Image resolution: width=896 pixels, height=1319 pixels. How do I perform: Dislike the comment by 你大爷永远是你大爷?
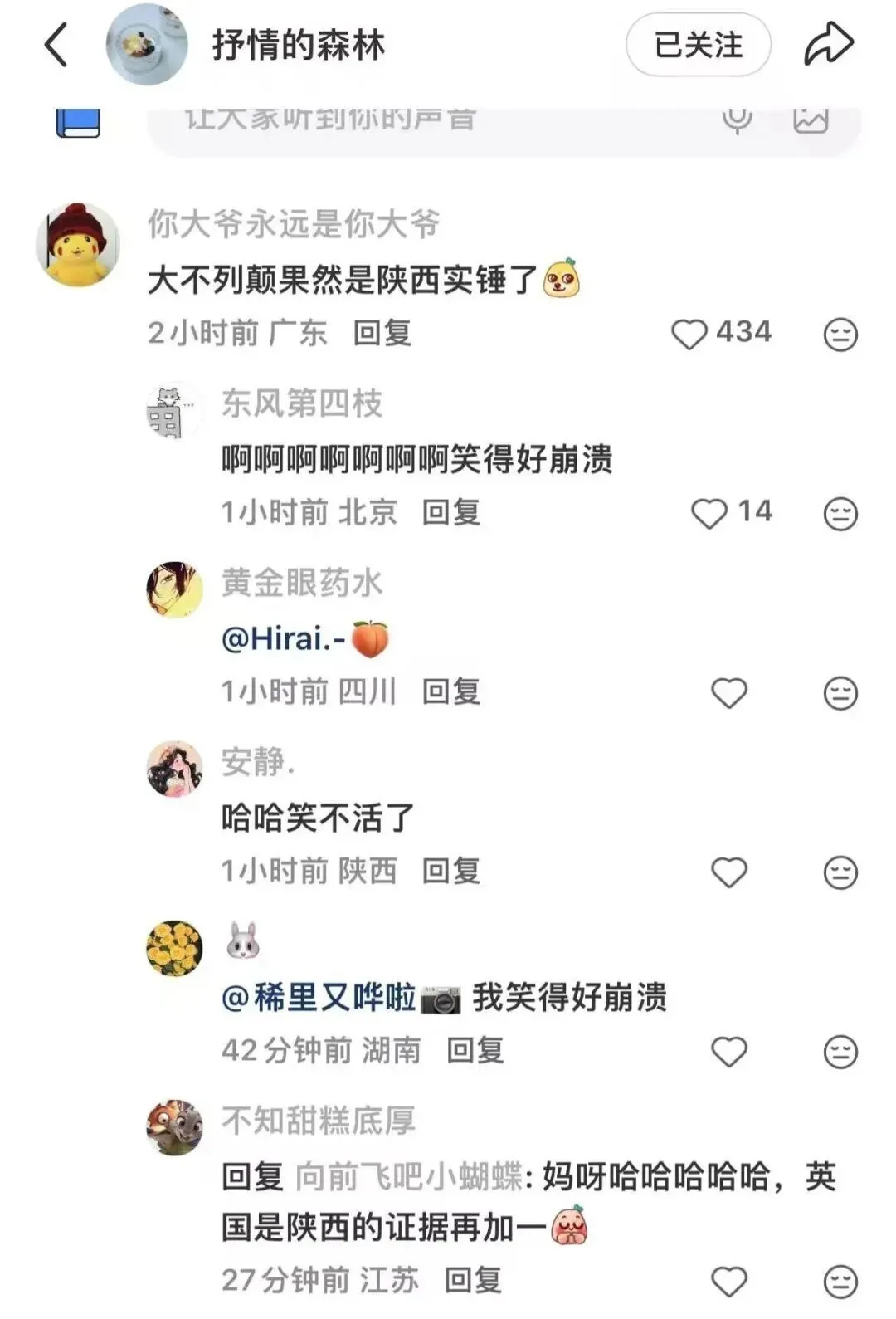840,335
